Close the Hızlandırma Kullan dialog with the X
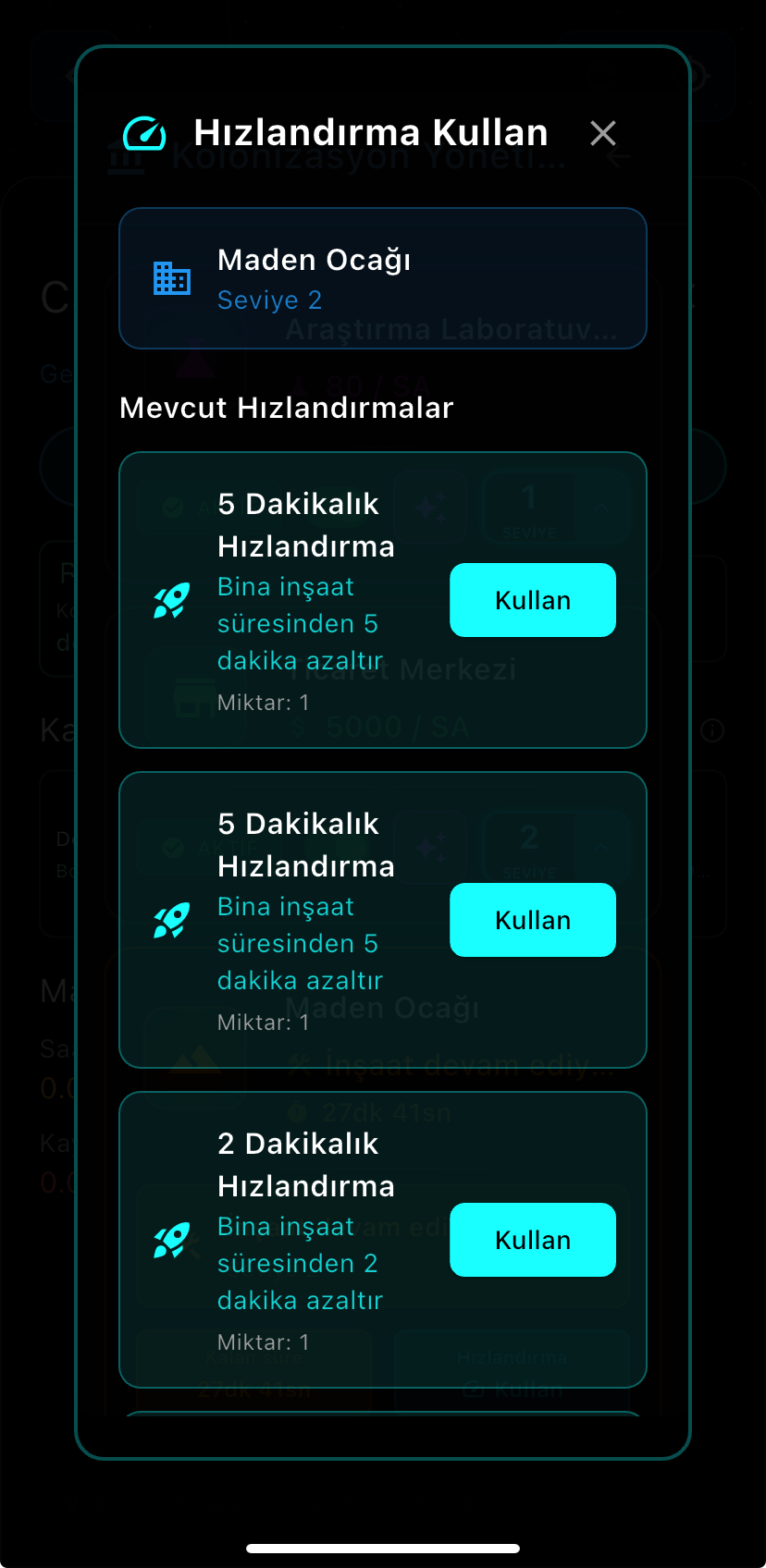766x1568 pixels. point(603,133)
